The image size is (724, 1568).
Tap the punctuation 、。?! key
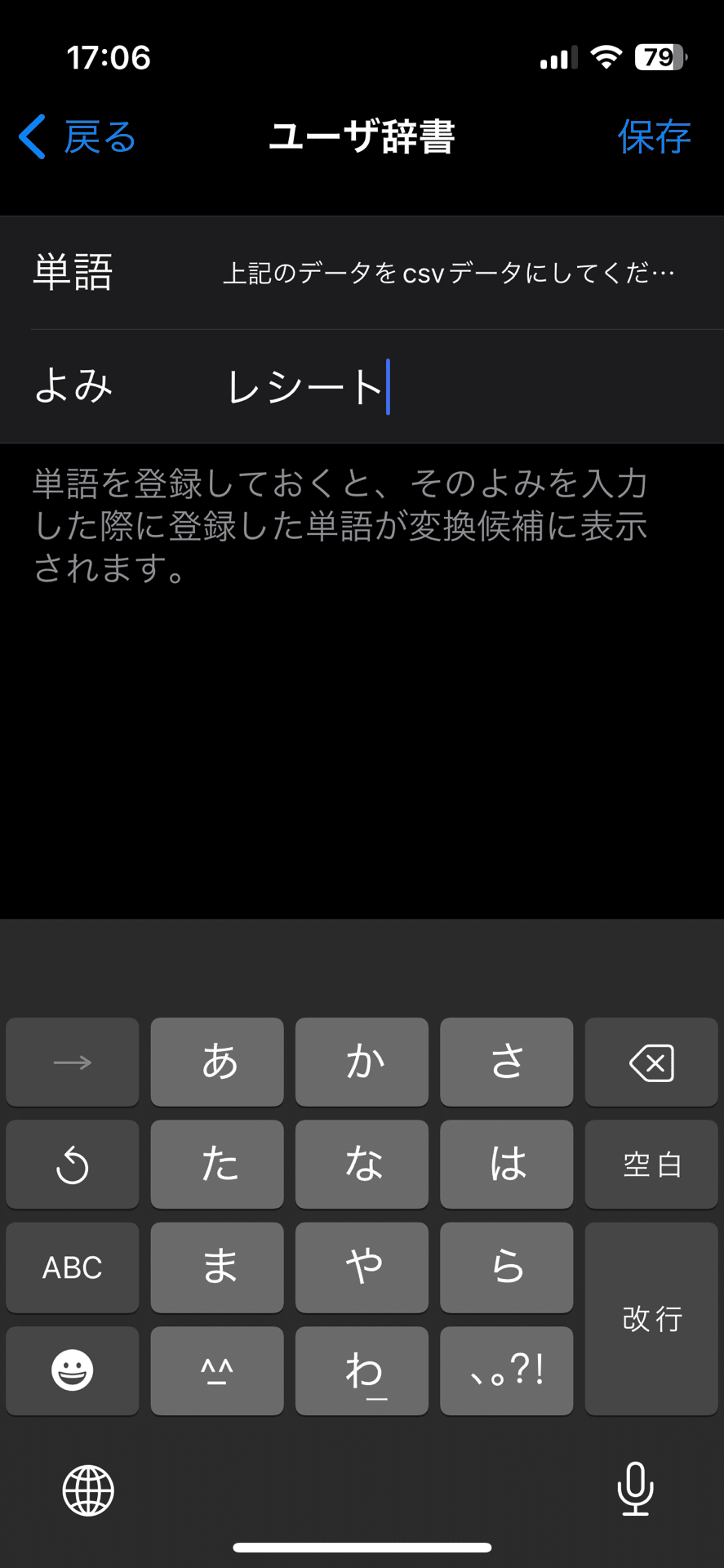506,1370
